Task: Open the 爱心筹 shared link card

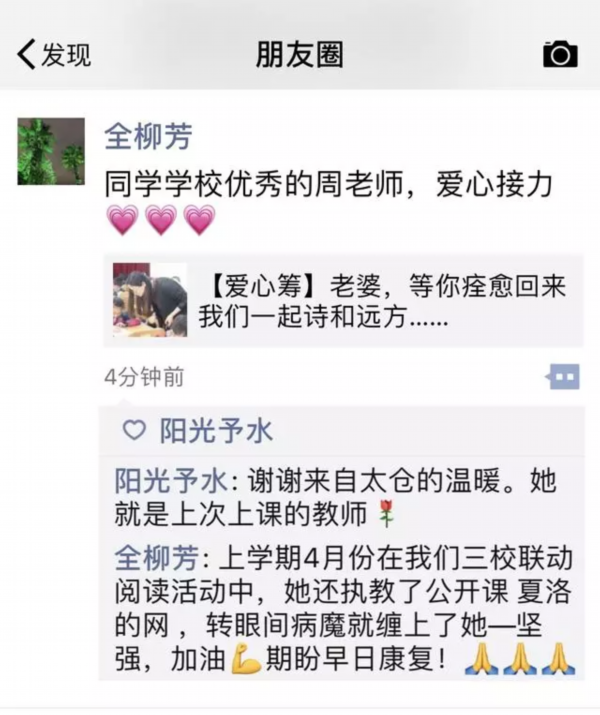Action: pos(344,301)
